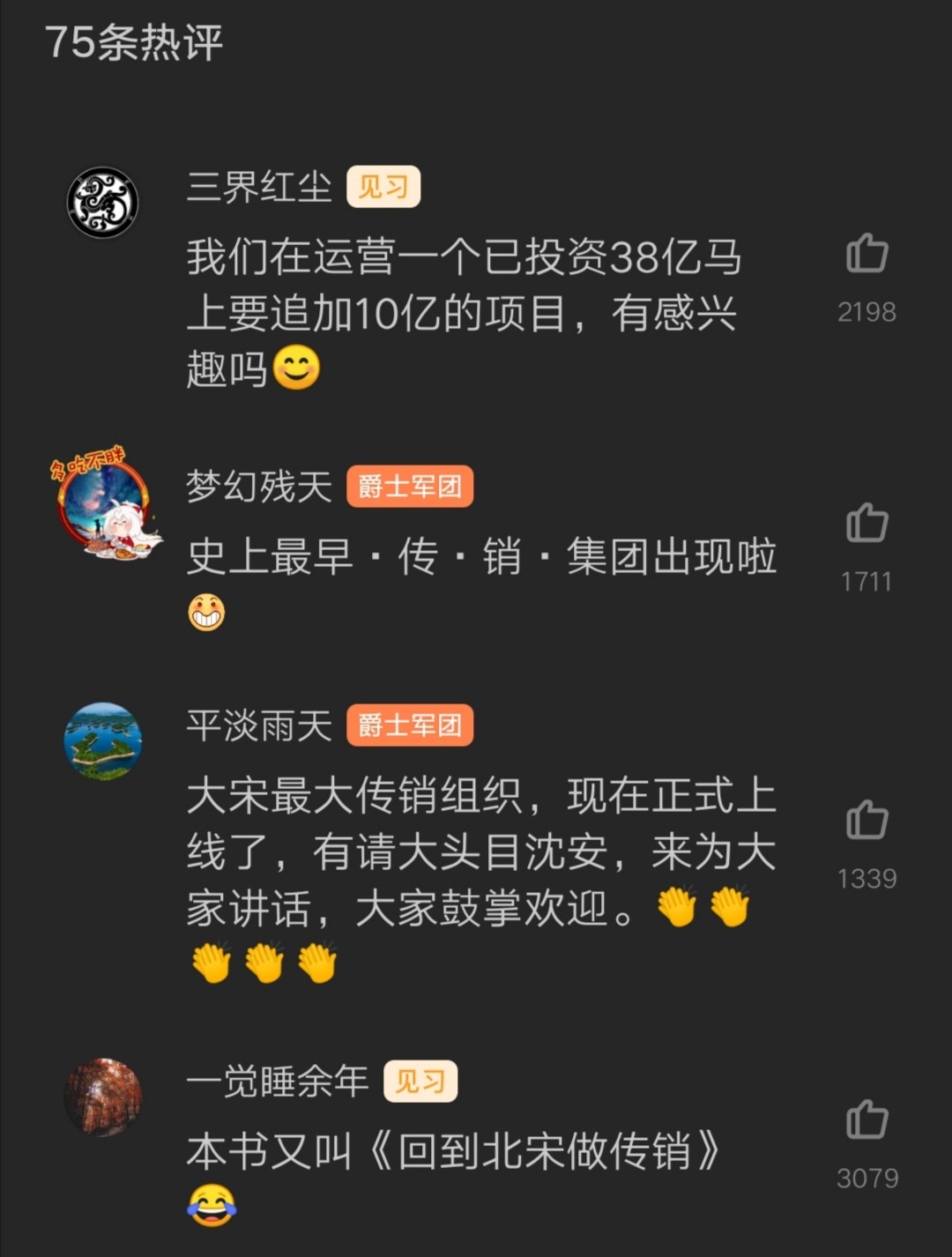Like 三界红尘's comment
952x1257 pixels.
pos(866,254)
